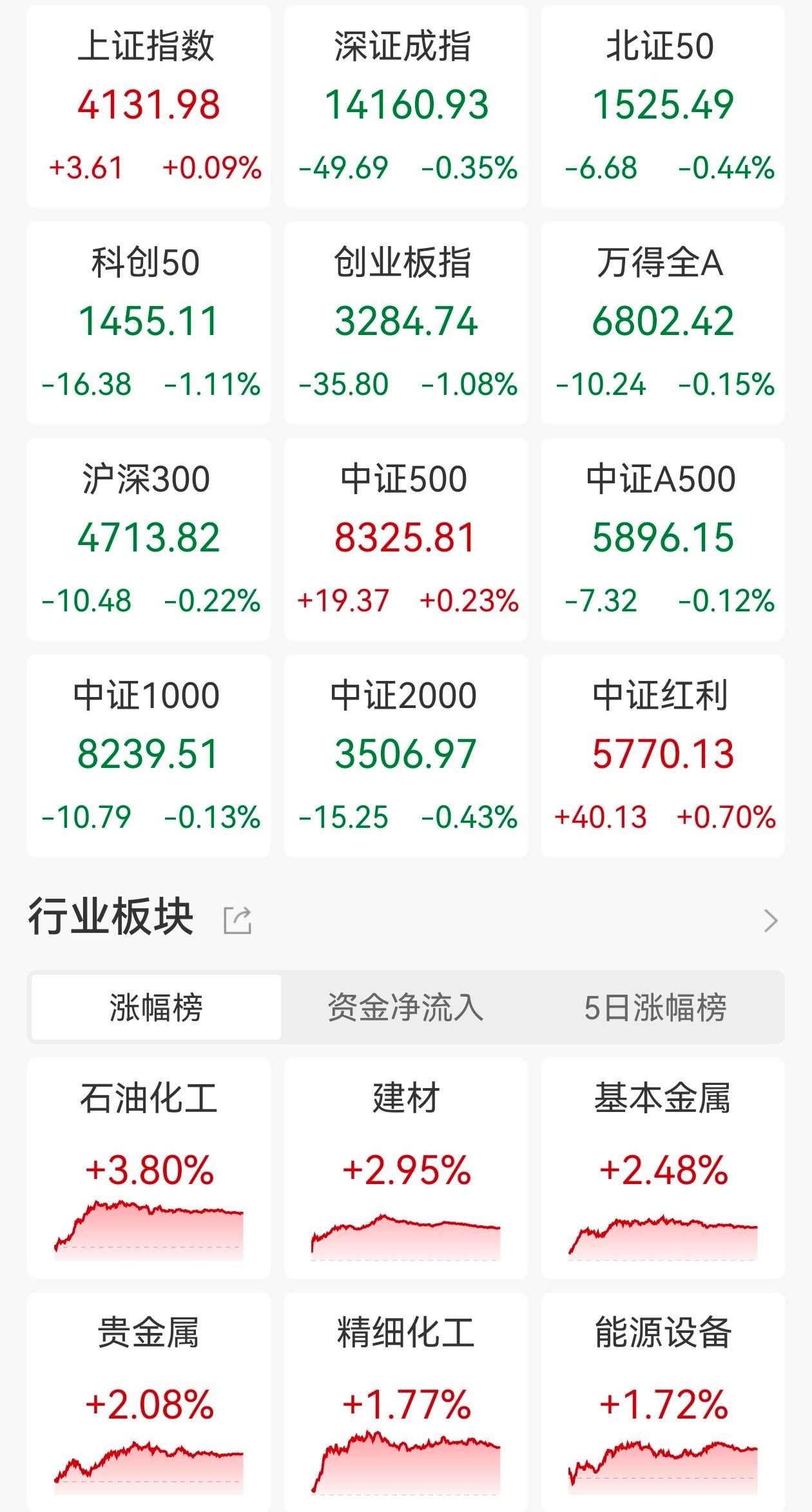View the 建材 sector details
812x1512 pixels.
click(x=406, y=1153)
